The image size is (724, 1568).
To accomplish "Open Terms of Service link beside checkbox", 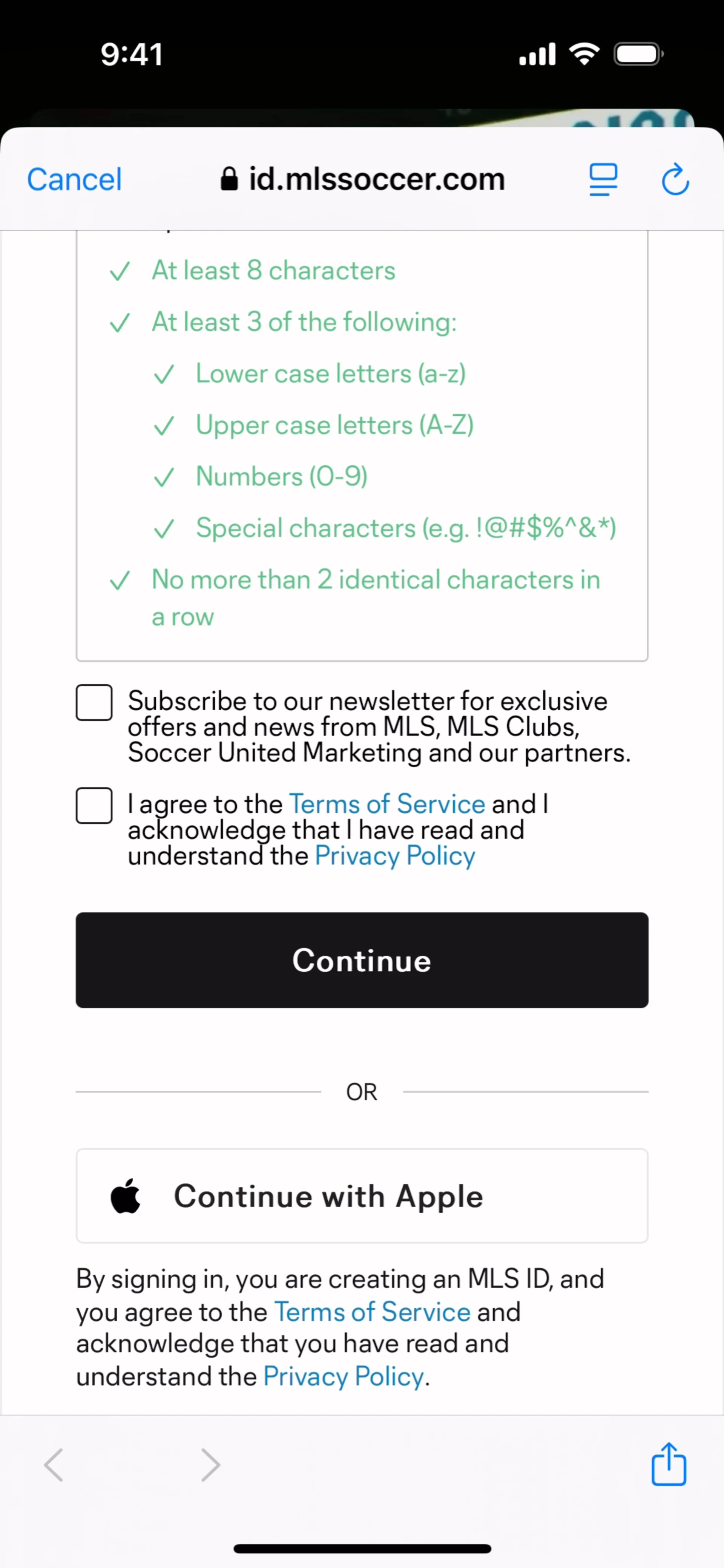I will point(387,804).
